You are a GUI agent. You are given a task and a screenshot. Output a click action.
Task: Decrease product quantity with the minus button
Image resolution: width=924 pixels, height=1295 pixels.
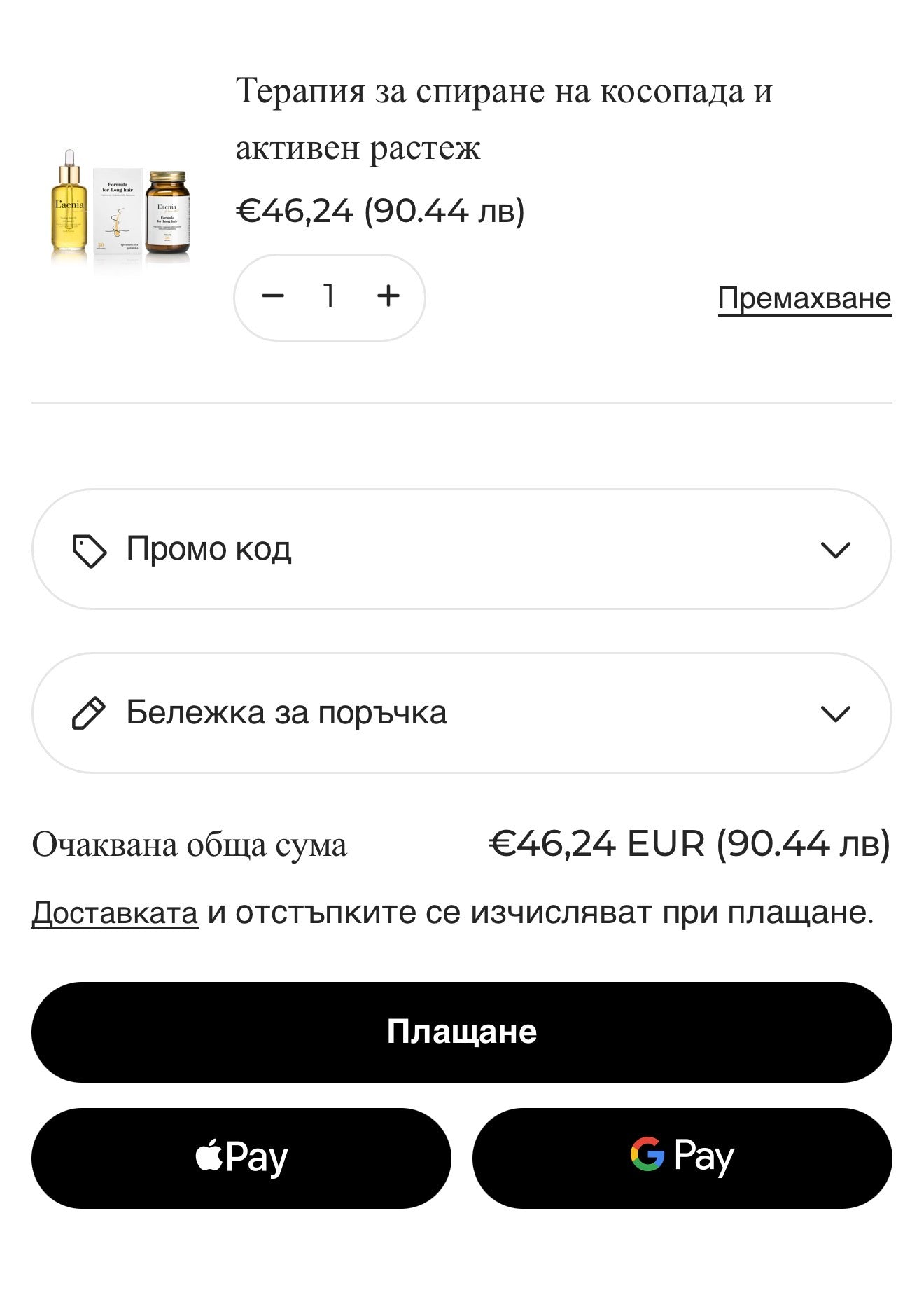(x=273, y=296)
